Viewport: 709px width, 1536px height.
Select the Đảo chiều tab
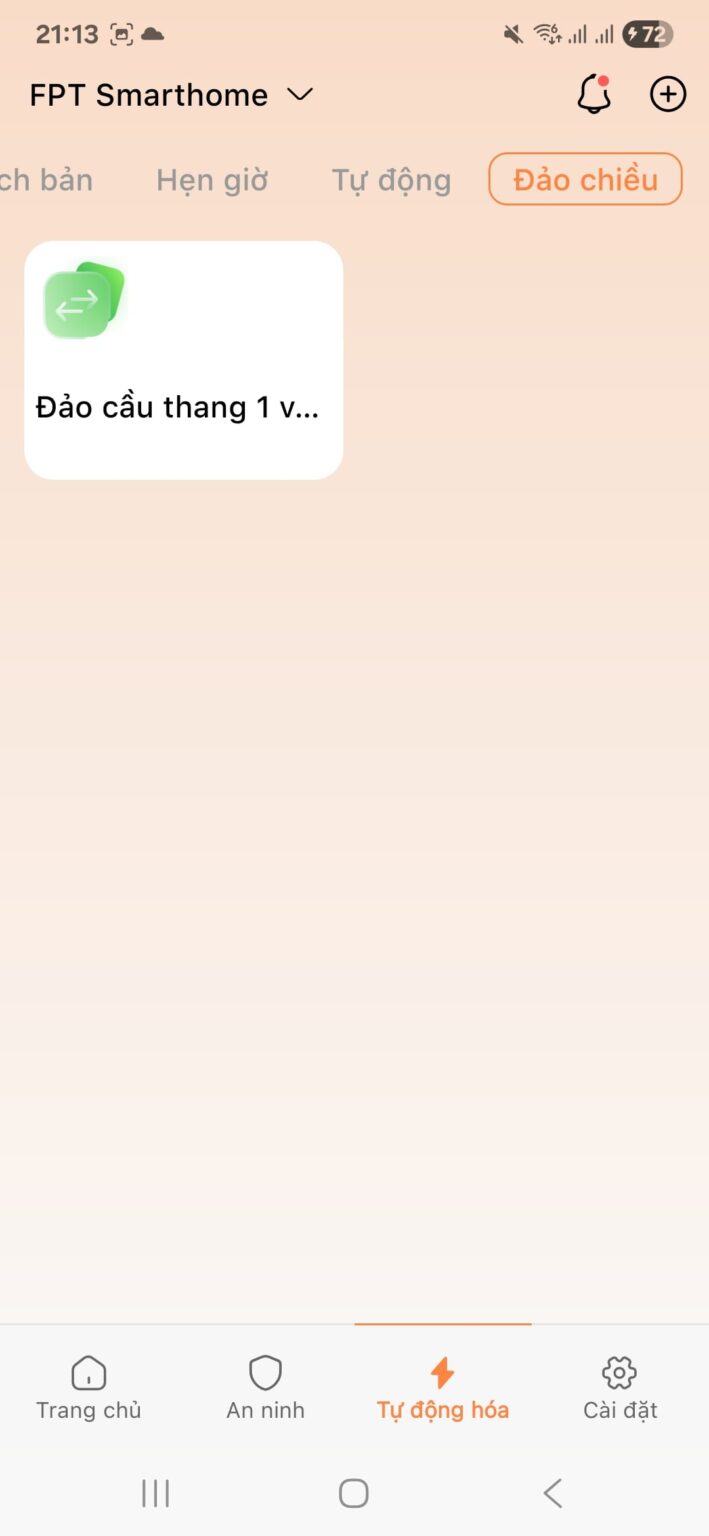[585, 180]
